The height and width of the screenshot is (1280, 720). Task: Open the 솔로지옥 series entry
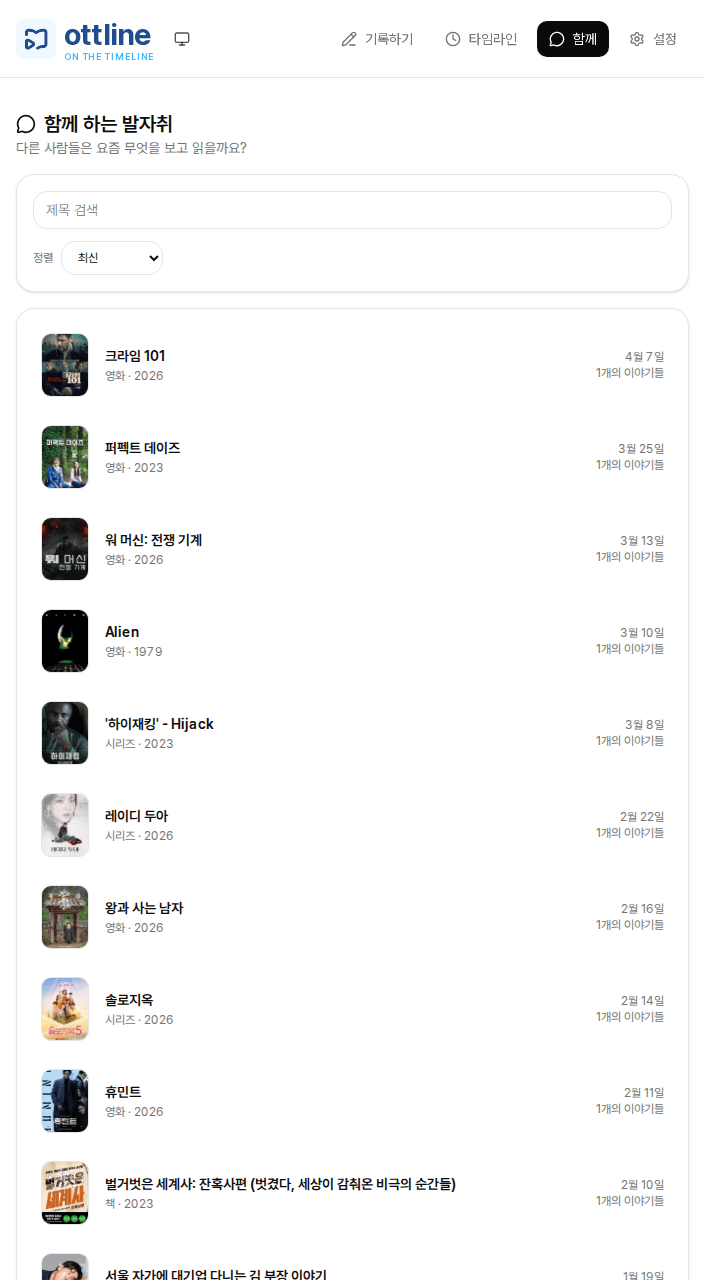(352, 1009)
